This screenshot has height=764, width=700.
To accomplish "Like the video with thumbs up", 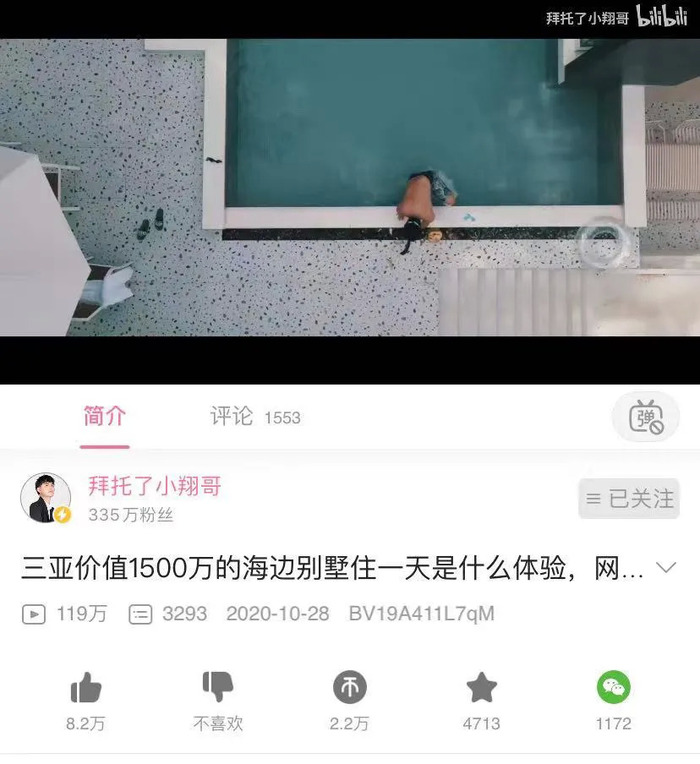I will (86, 688).
